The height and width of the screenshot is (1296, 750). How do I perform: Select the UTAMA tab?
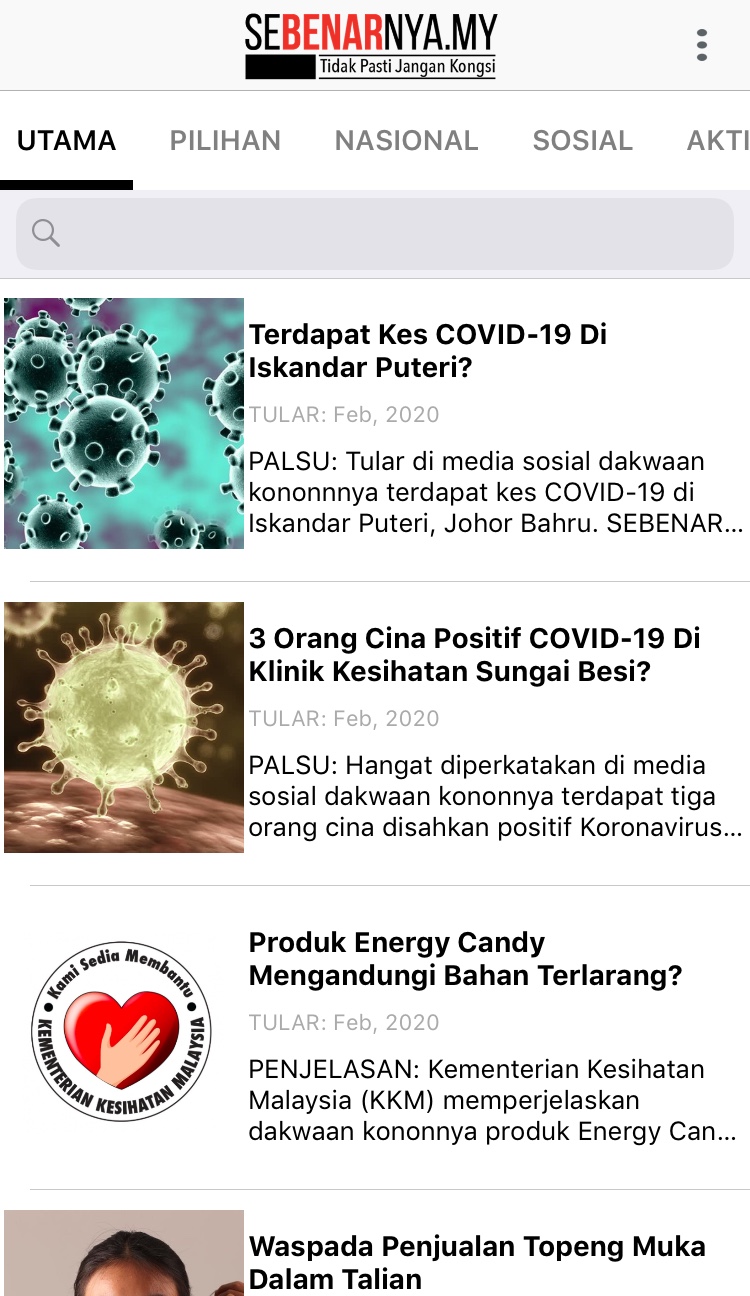point(67,141)
